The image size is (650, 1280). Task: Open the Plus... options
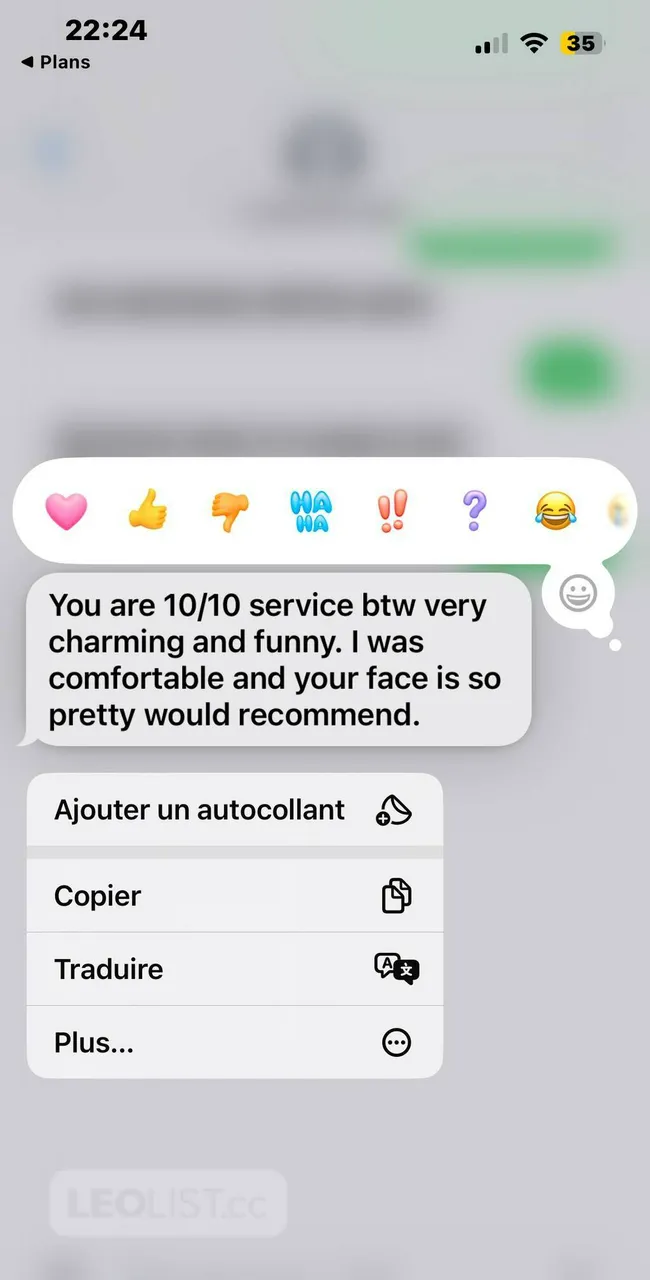pyautogui.click(x=234, y=1042)
